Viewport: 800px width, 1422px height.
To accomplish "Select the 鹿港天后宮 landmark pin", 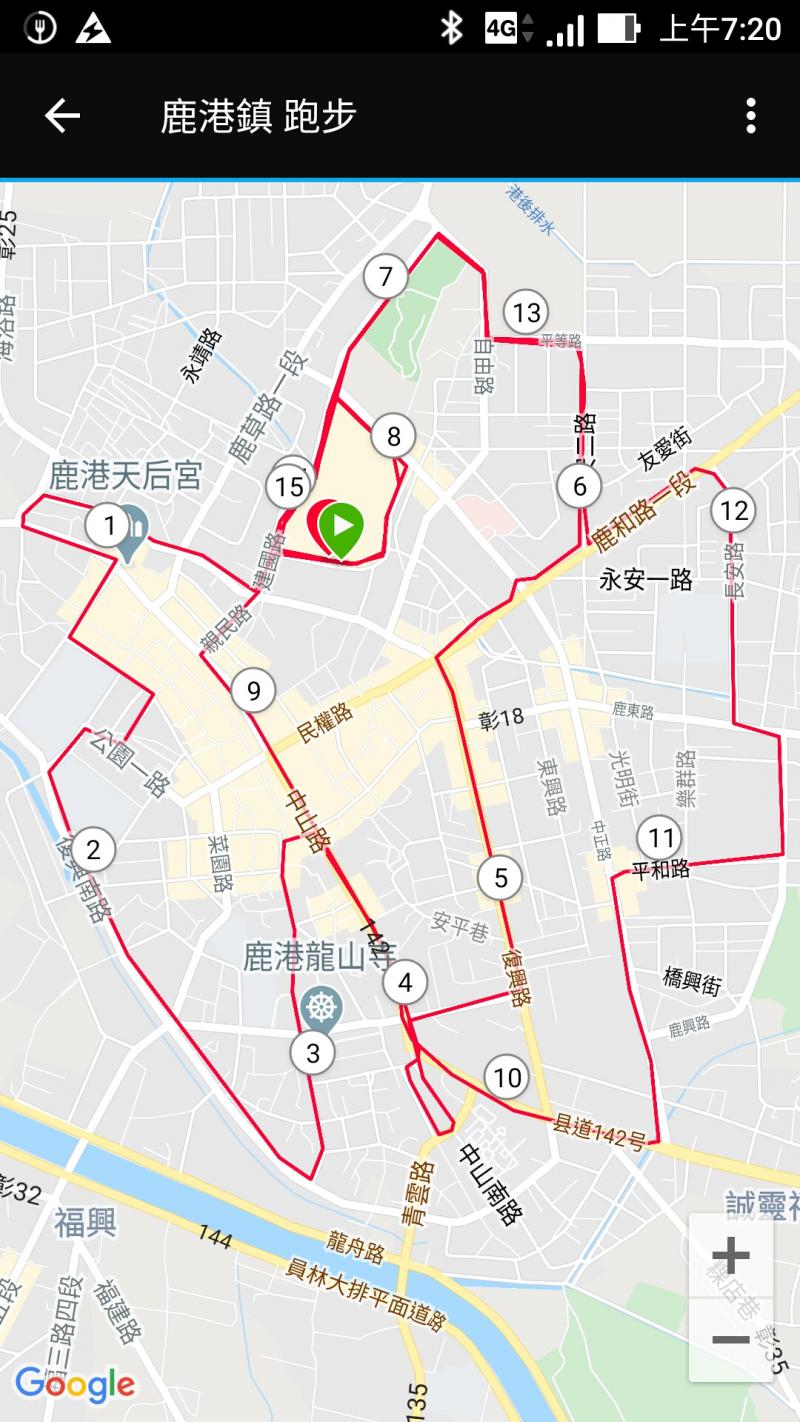I will click(x=131, y=535).
